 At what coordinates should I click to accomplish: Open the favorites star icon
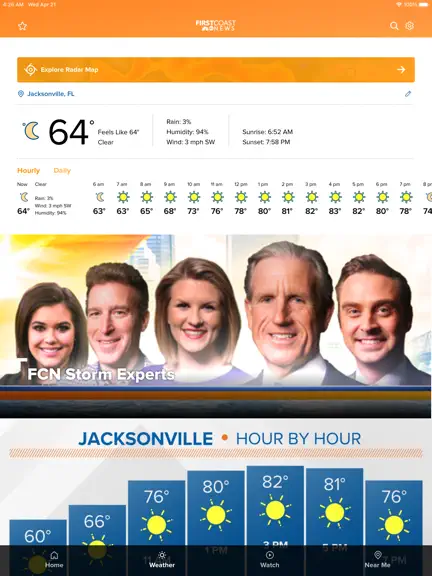[22, 26]
